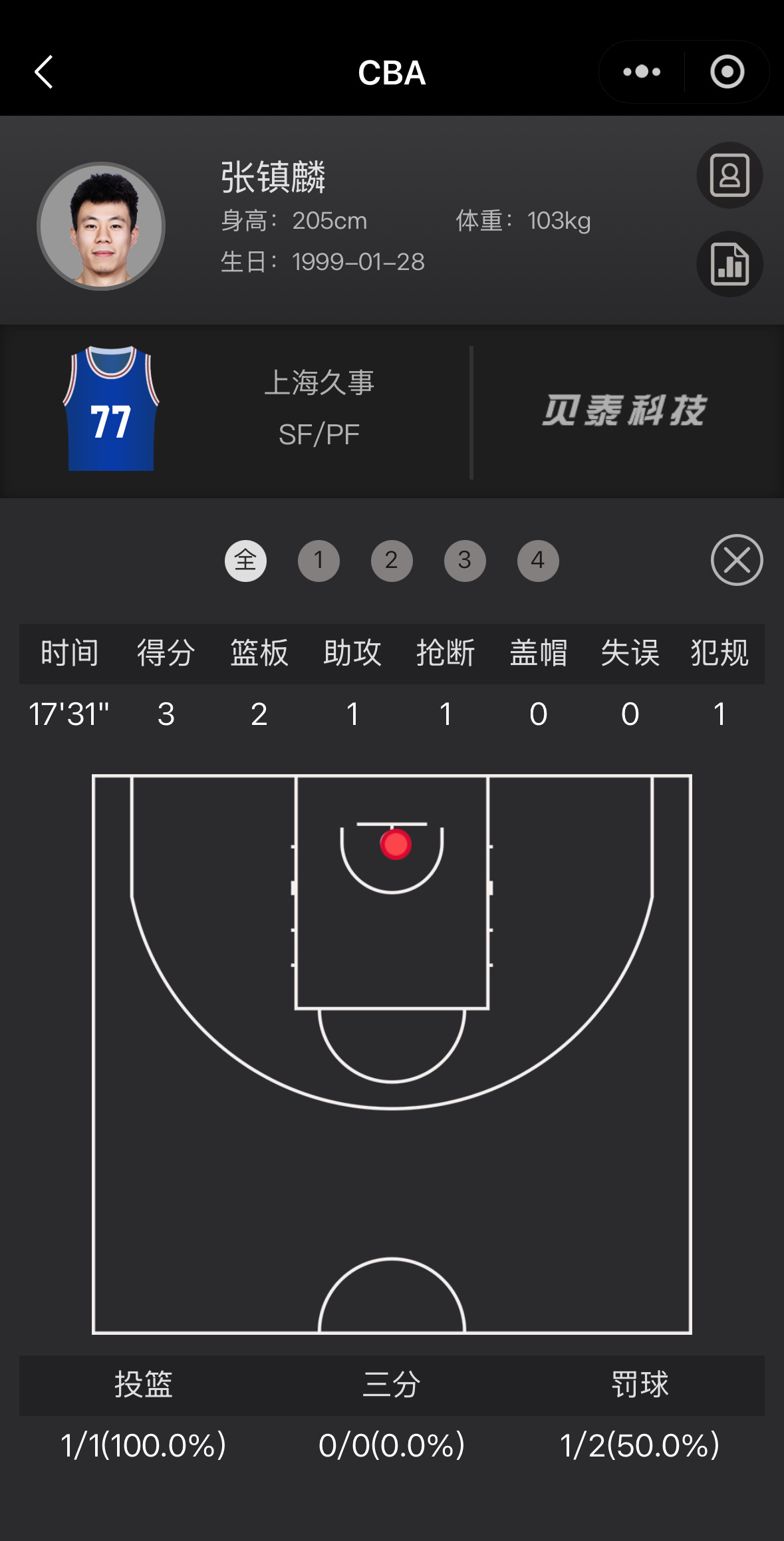Tap the player's circular avatar photo

click(98, 225)
